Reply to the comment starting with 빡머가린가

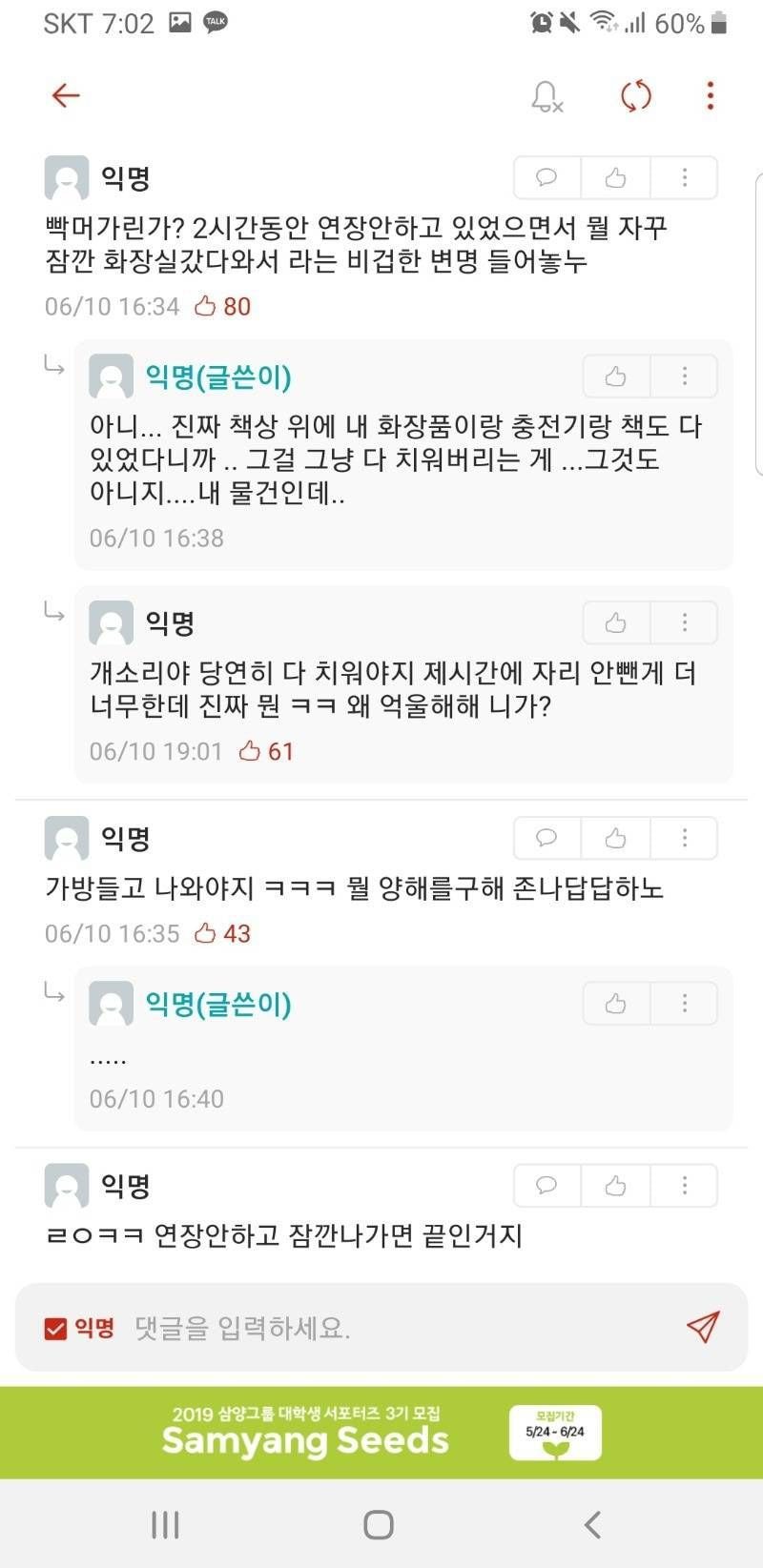[547, 177]
